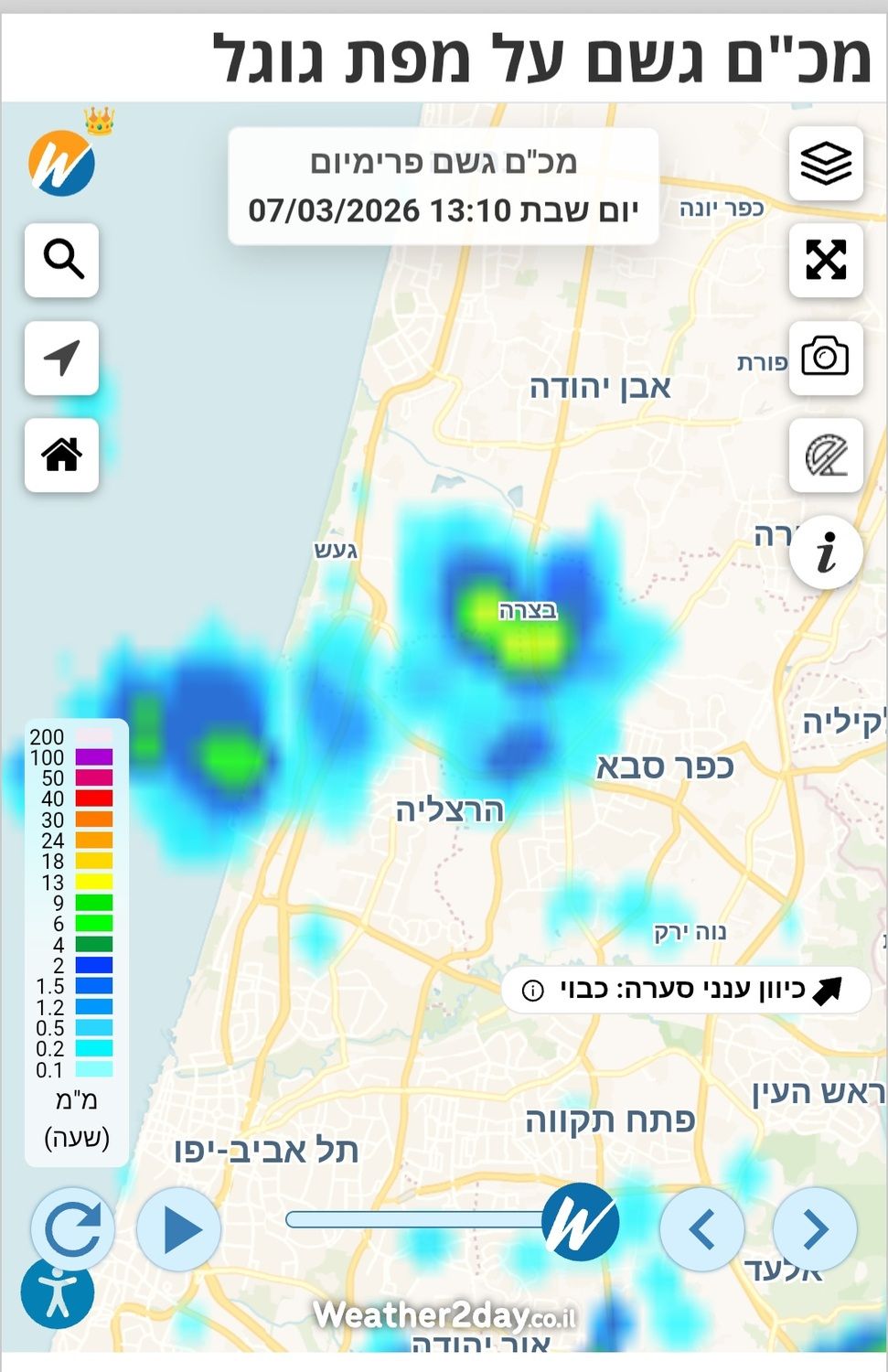The height and width of the screenshot is (1372, 888).
Task: Open the map layers selector
Action: (x=826, y=164)
